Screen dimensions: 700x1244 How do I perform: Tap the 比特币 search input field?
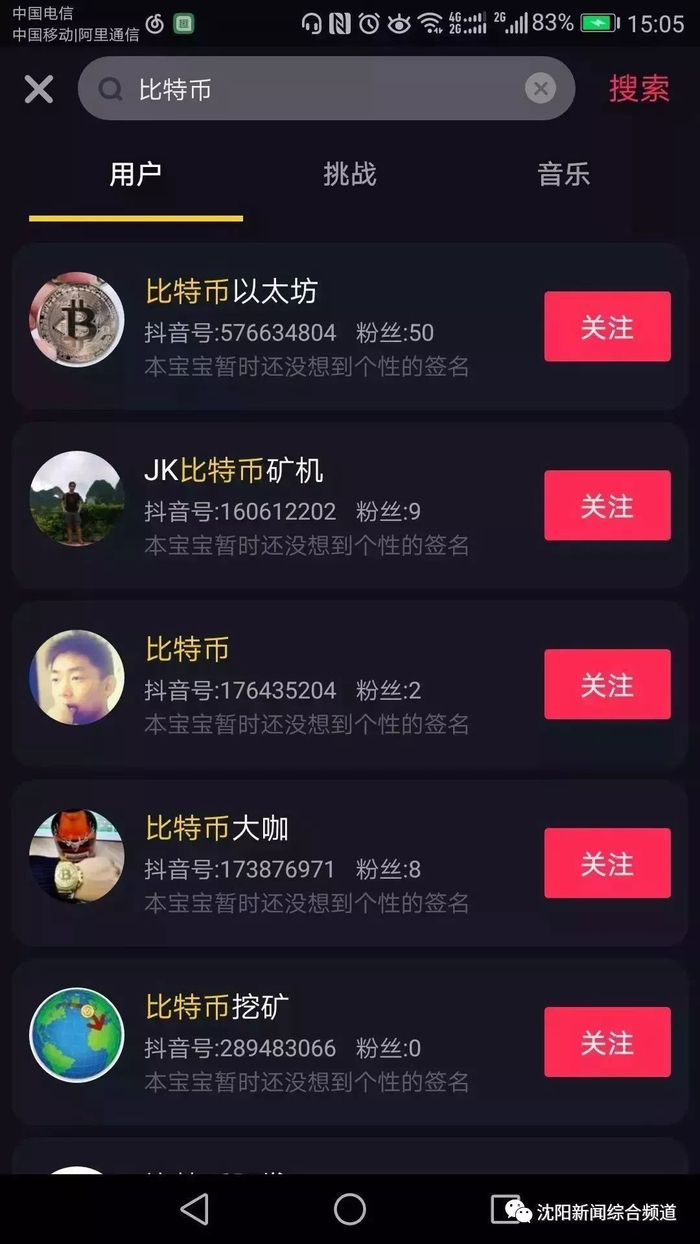point(320,89)
